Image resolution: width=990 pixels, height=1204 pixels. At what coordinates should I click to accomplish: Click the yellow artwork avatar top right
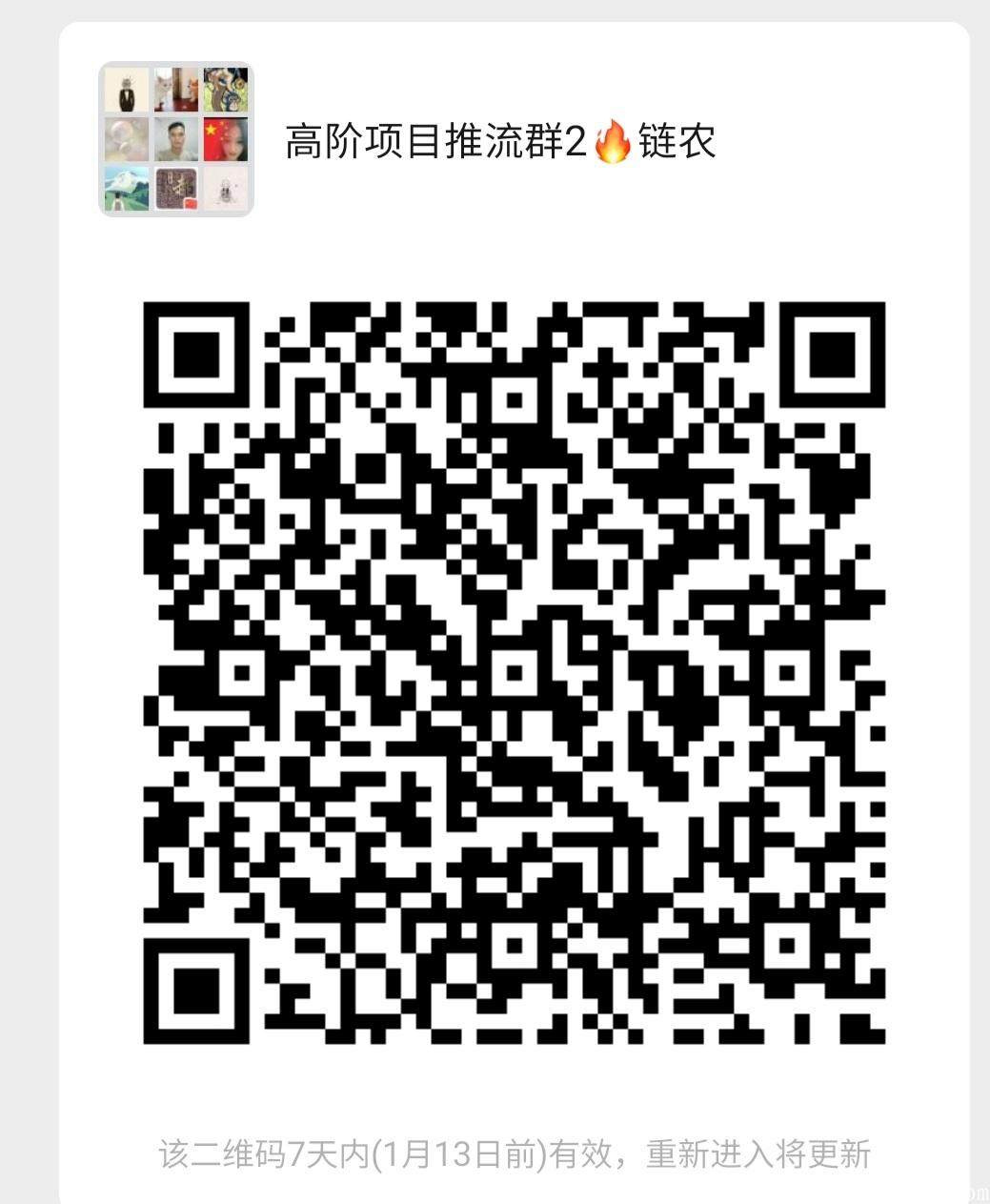pos(226,89)
